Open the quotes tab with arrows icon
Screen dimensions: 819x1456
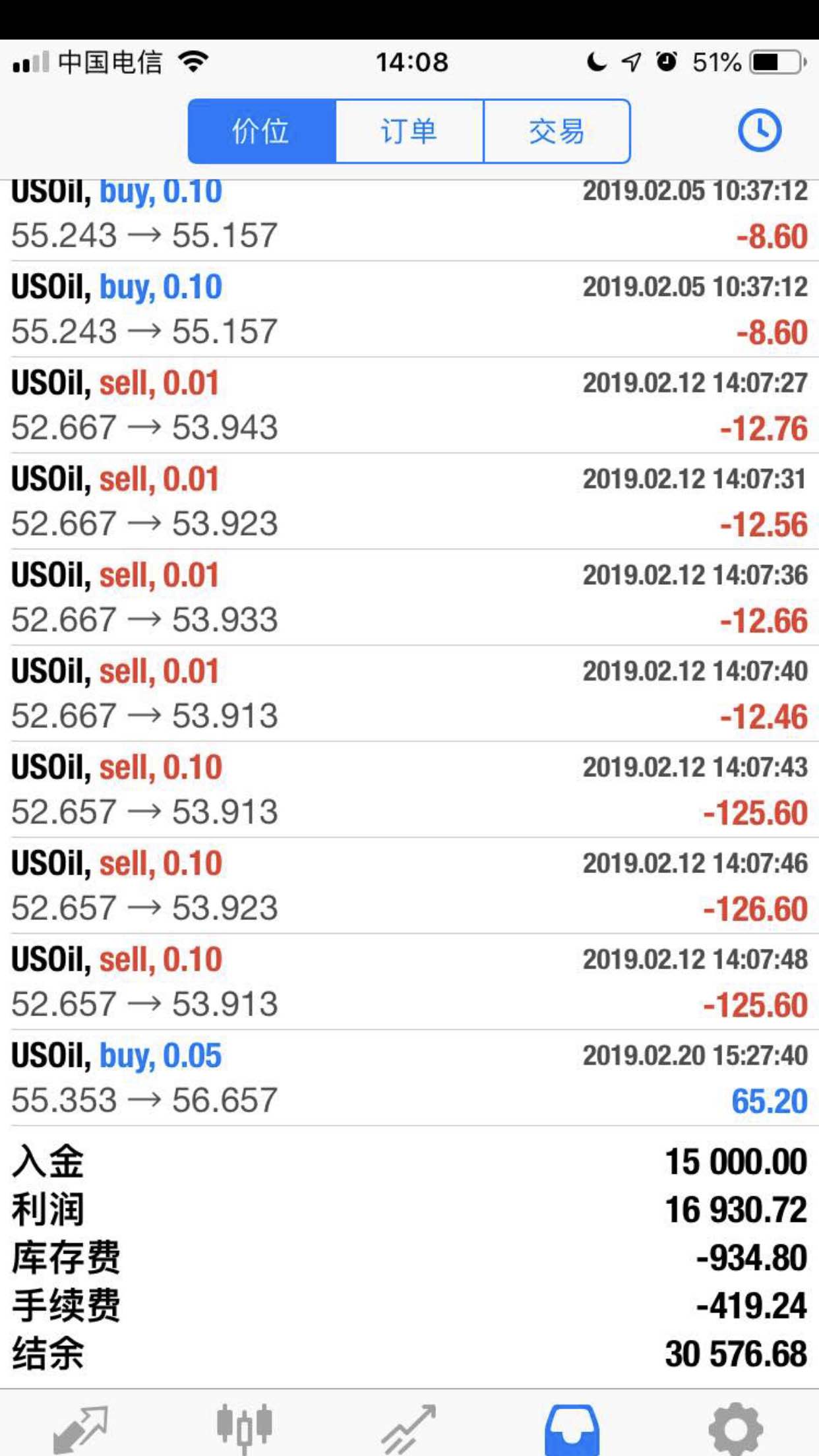(80, 1429)
